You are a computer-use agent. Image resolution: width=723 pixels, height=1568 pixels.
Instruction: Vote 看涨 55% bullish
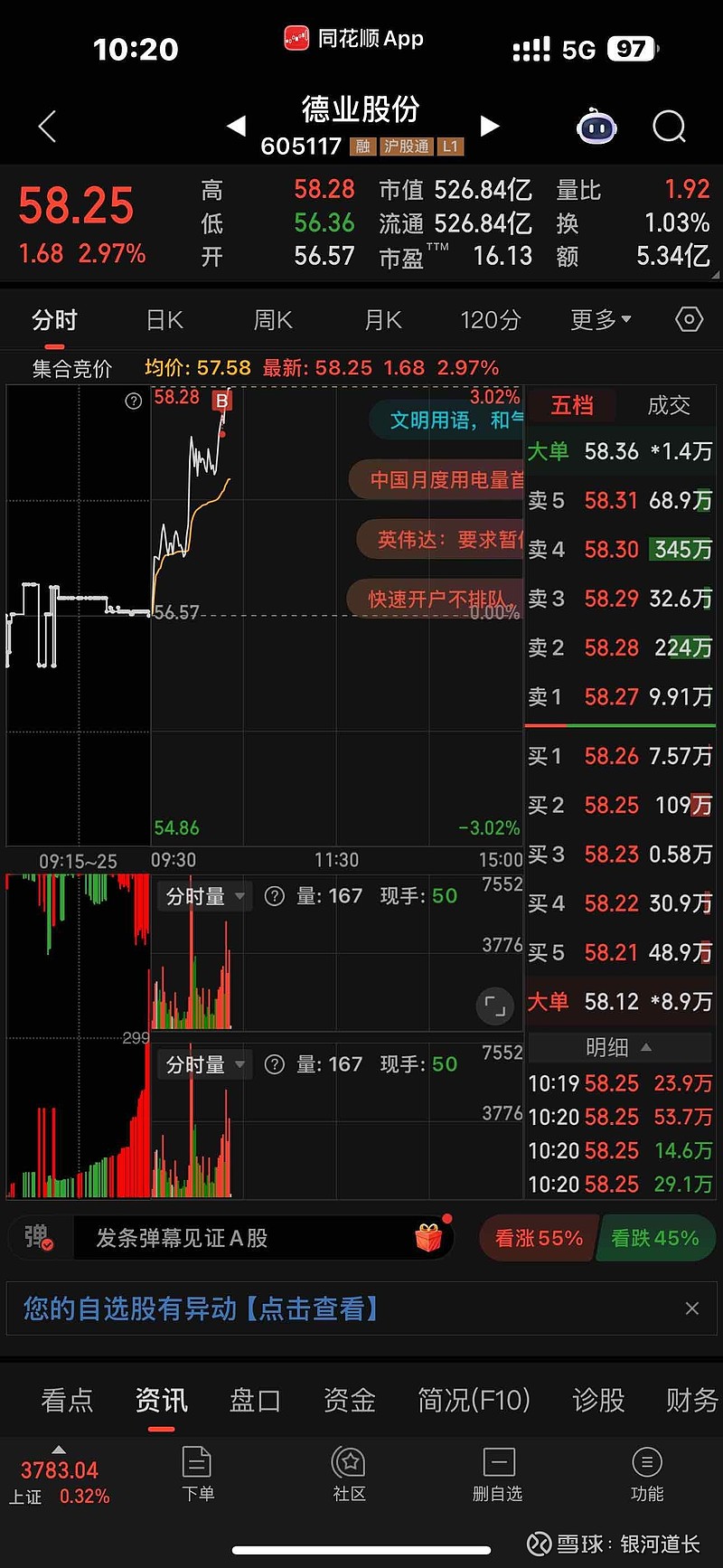pos(537,1238)
